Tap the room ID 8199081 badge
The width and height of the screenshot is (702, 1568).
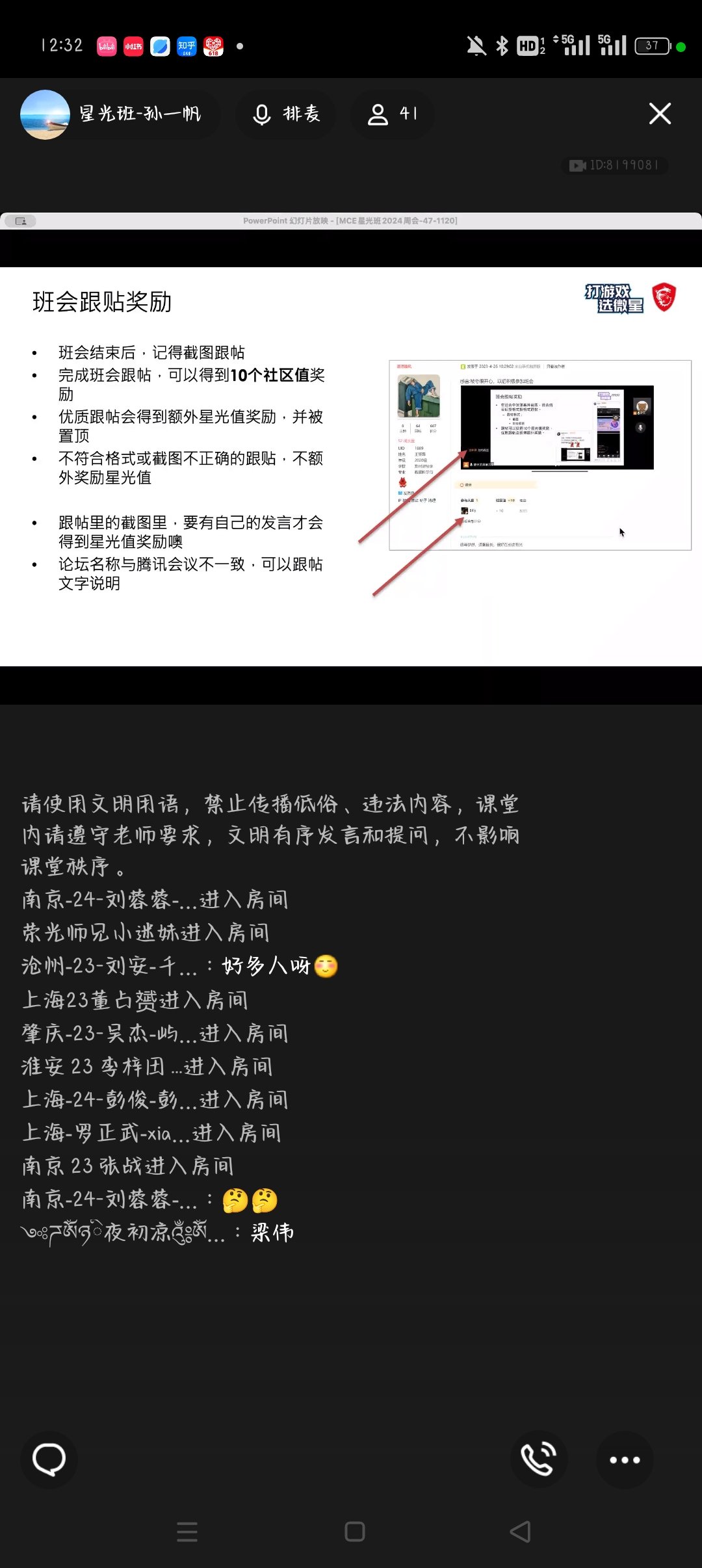(615, 165)
